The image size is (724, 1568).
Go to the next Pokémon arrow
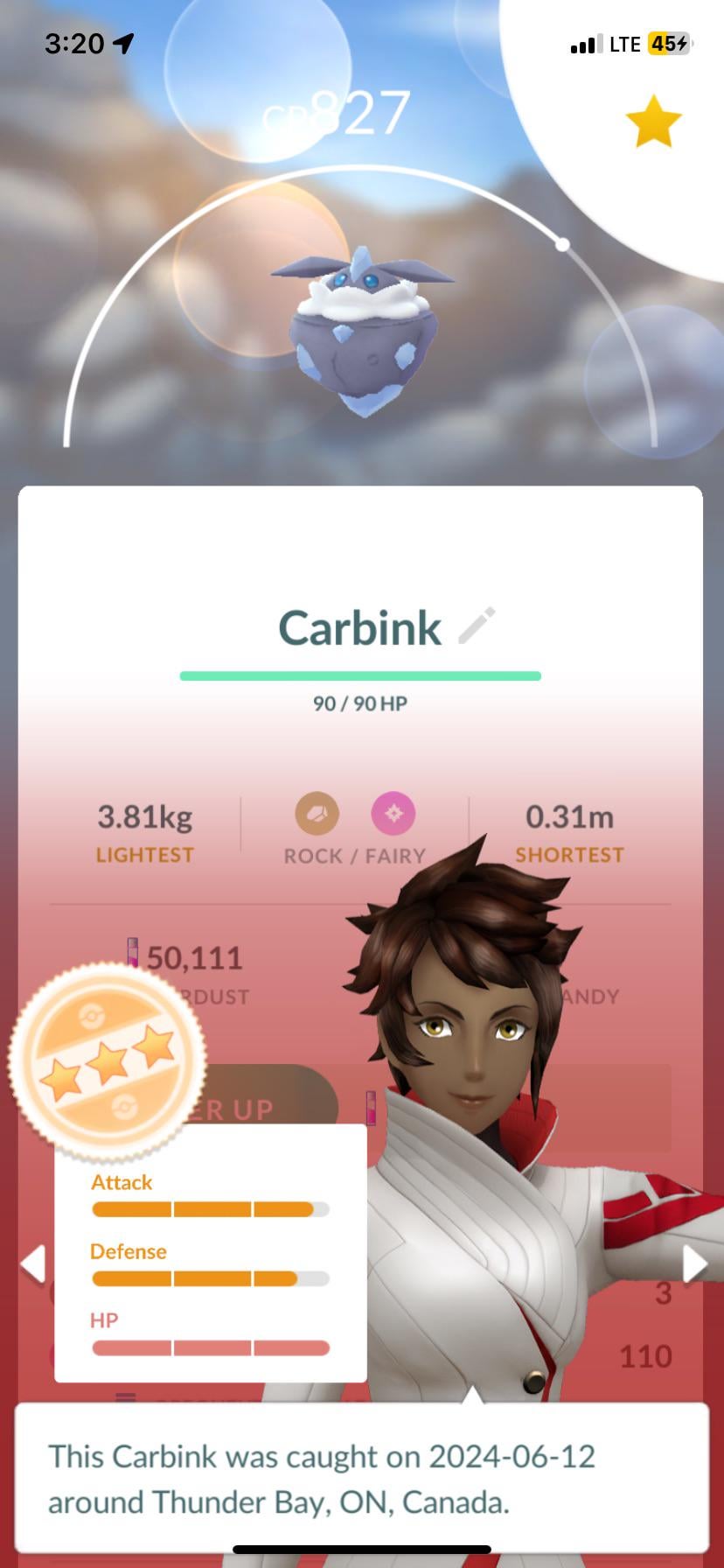[x=695, y=1263]
